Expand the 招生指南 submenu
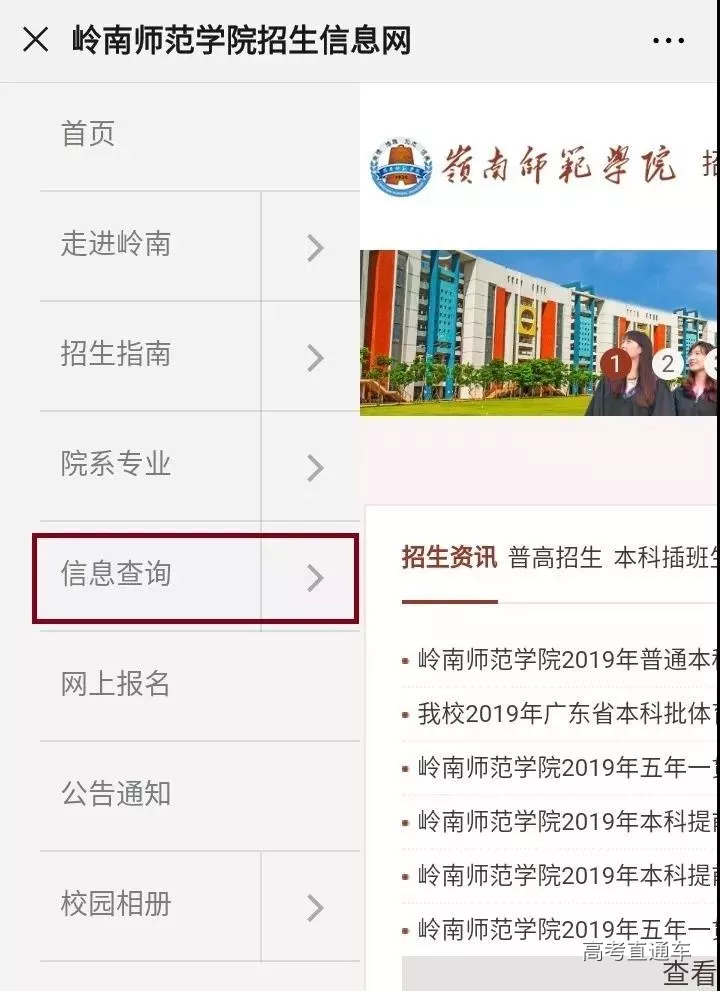Screen dimensions: 720x991 click(x=314, y=356)
